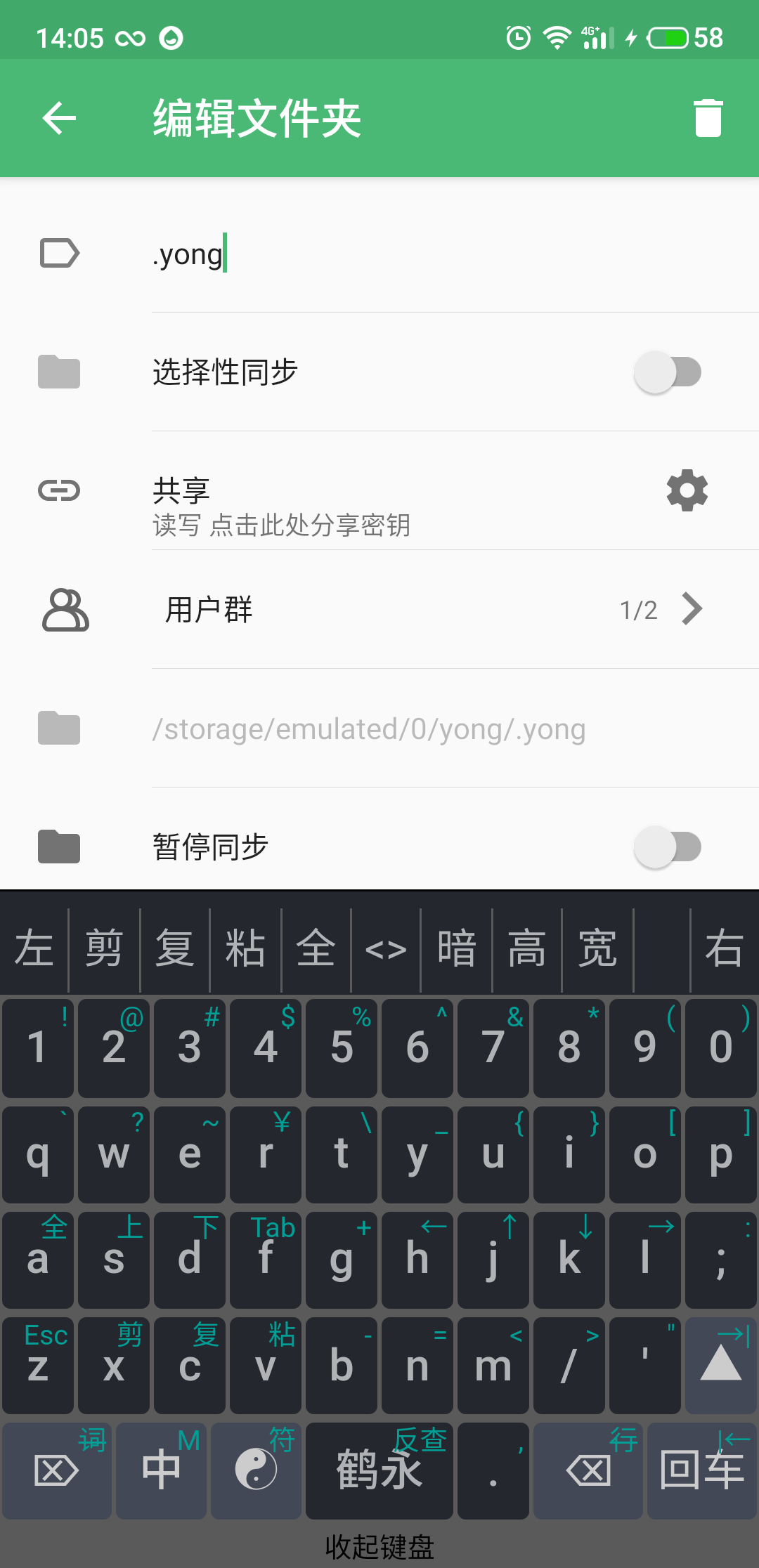This screenshot has width=759, height=1568.
Task: Switch keyboard theme with the 暗 key
Action: (x=457, y=948)
